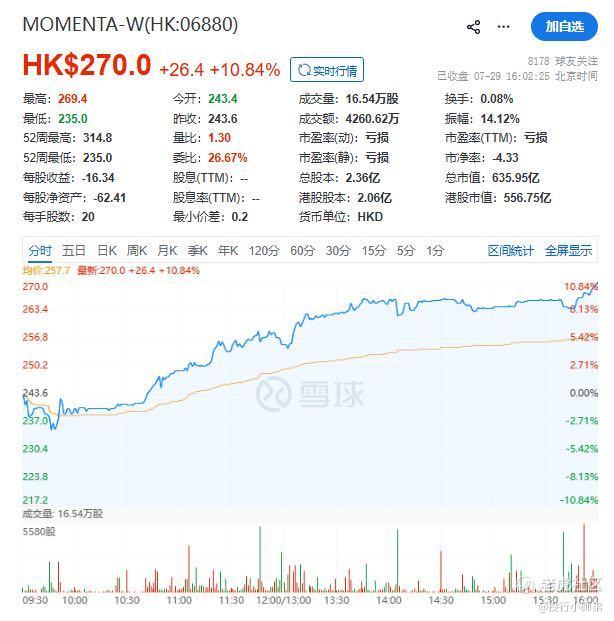Open 区间统计 range statistics
The height and width of the screenshot is (621, 614).
click(511, 251)
